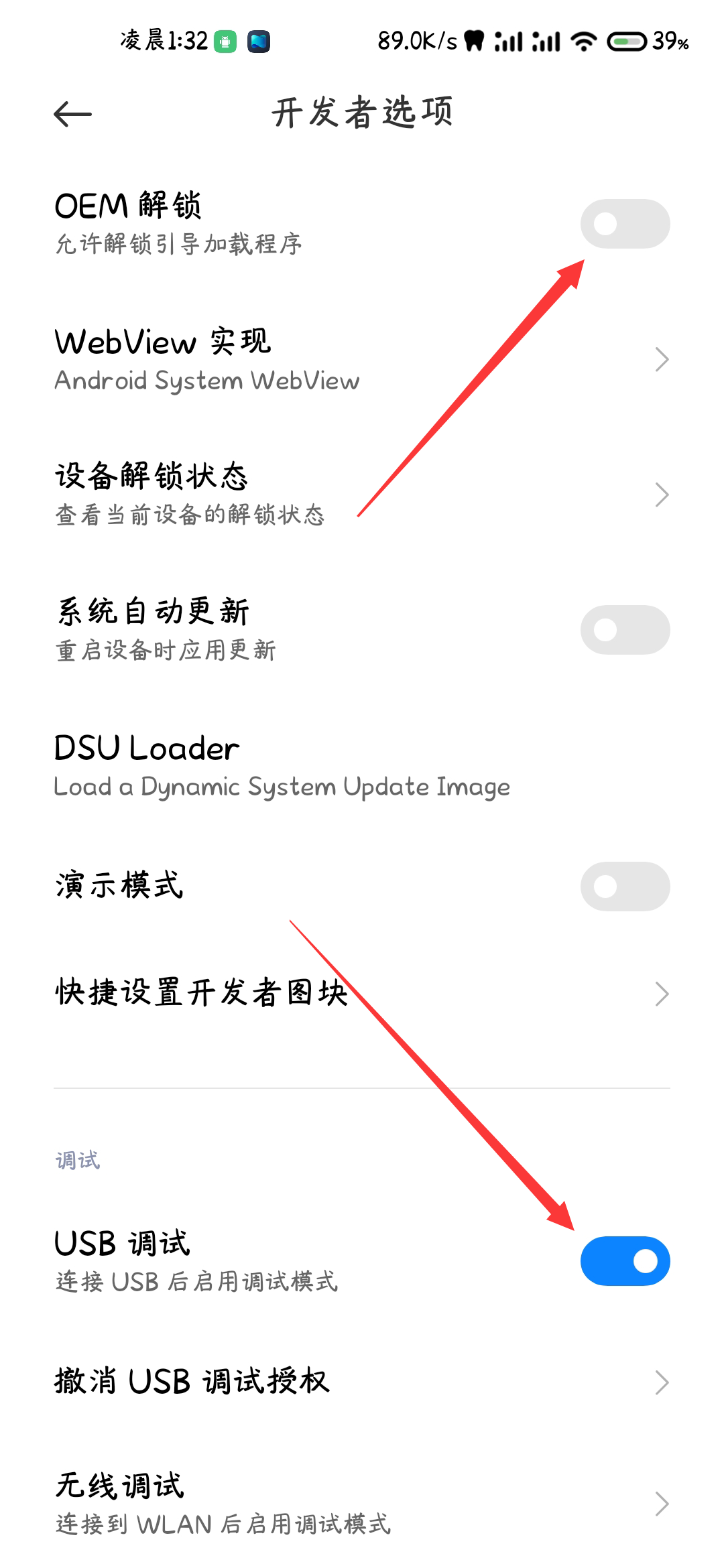This screenshot has width=724, height=1568.
Task: Expand the WebView 实现 option
Action: (662, 359)
